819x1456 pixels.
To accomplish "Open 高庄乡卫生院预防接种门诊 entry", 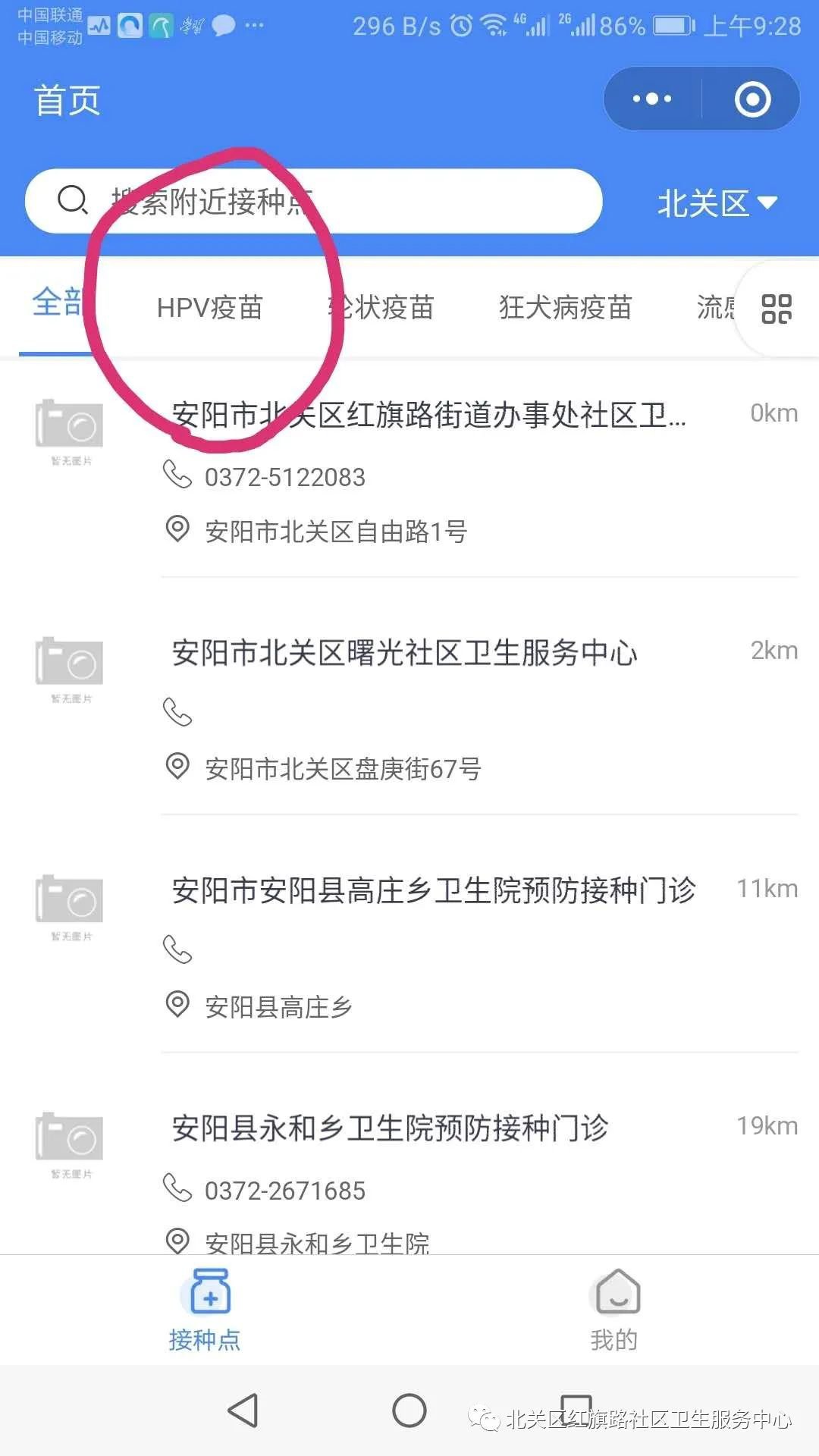I will pyautogui.click(x=433, y=890).
